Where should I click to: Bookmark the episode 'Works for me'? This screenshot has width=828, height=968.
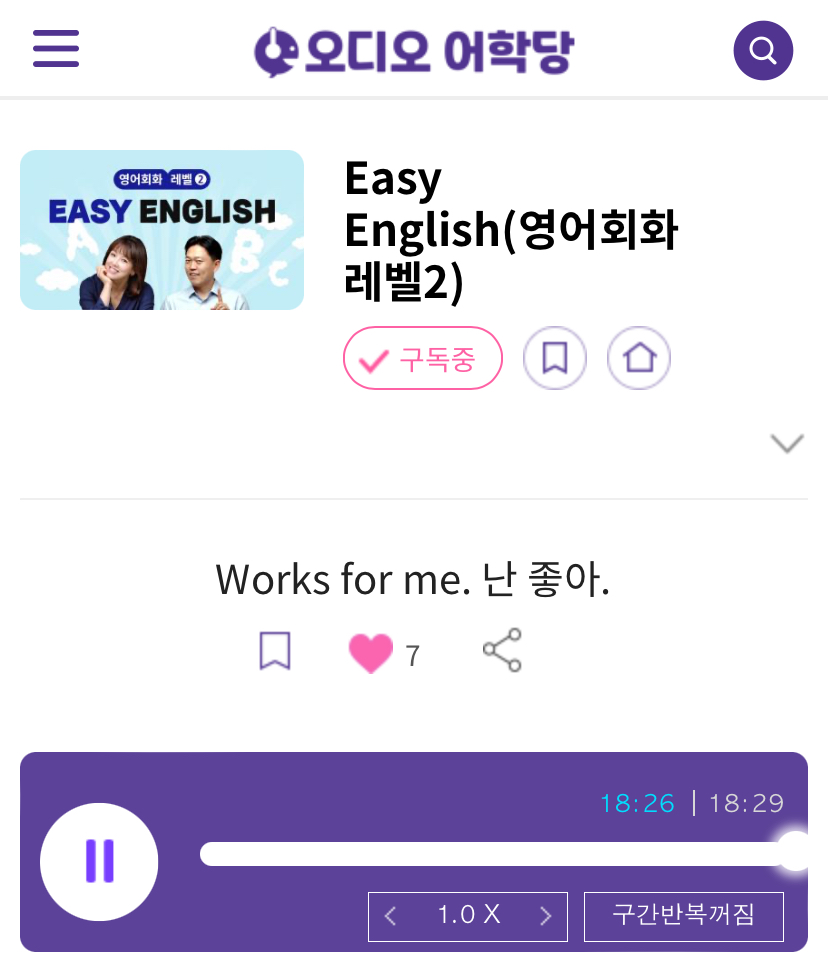[274, 650]
